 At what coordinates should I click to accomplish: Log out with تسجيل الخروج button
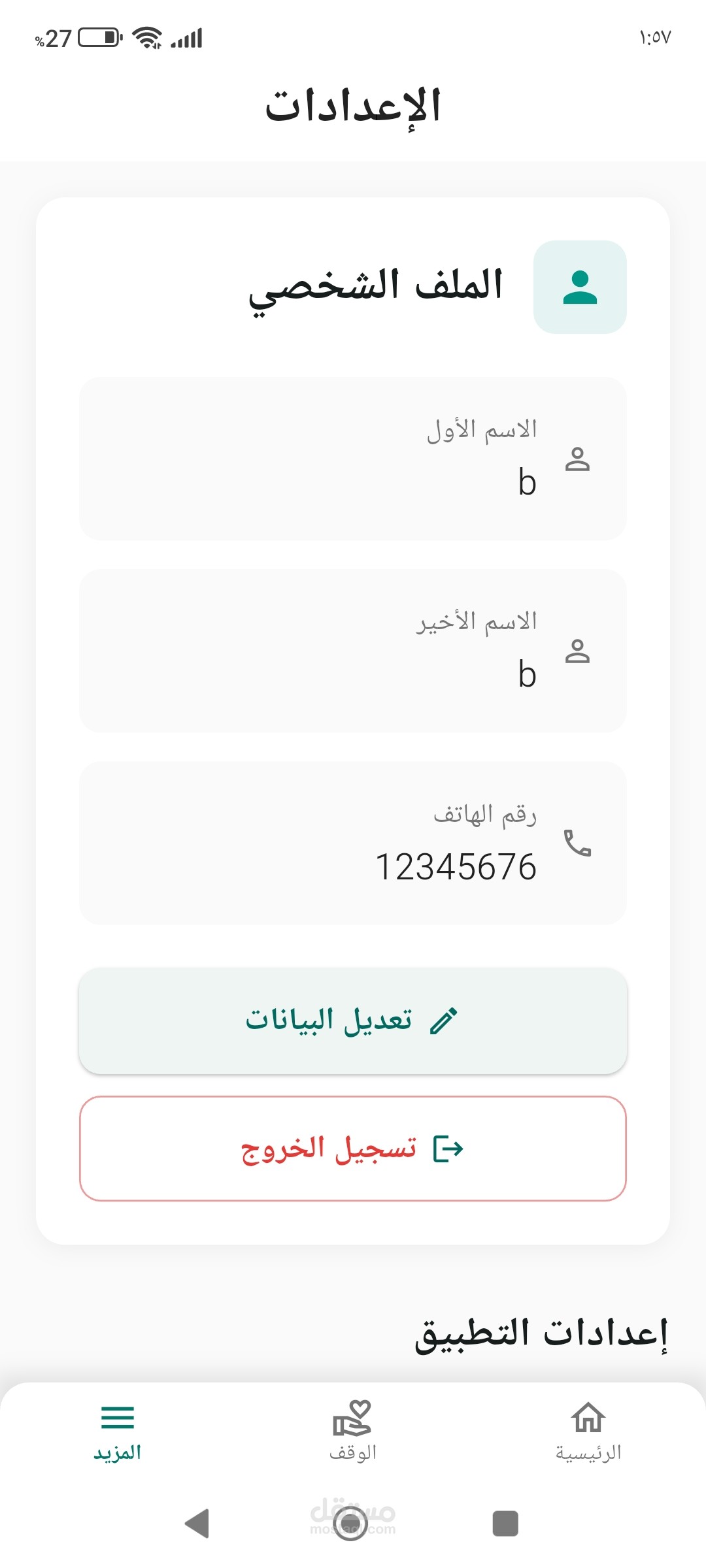(353, 1149)
